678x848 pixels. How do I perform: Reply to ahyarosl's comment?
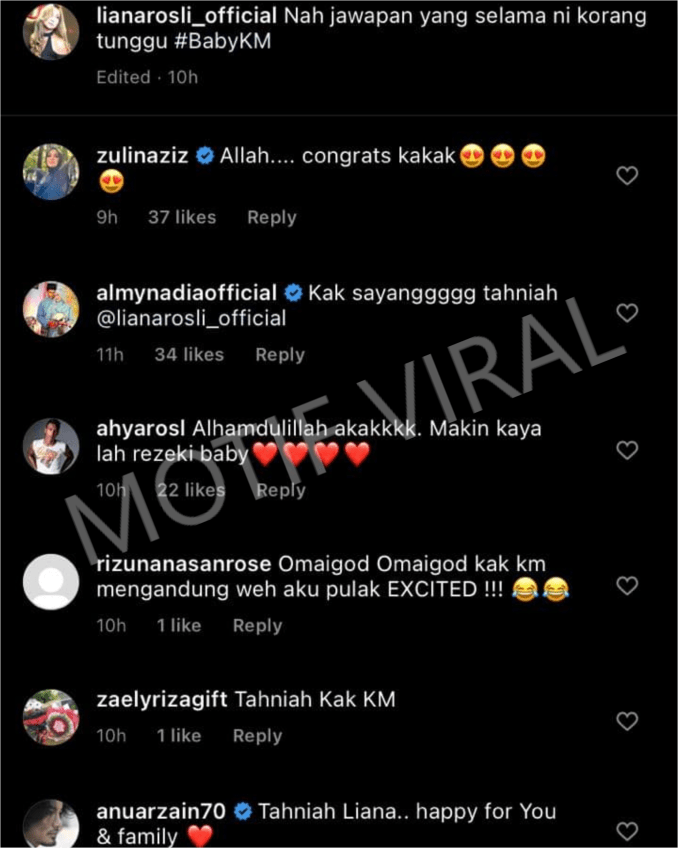pyautogui.click(x=280, y=490)
